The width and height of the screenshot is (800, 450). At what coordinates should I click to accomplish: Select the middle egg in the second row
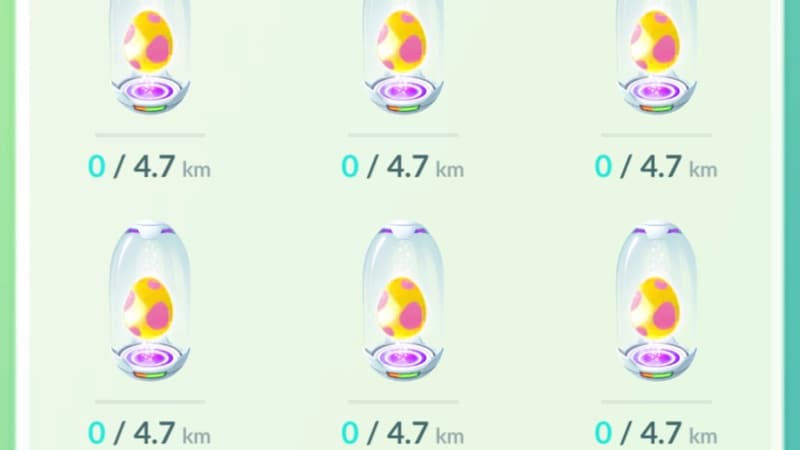tap(402, 305)
